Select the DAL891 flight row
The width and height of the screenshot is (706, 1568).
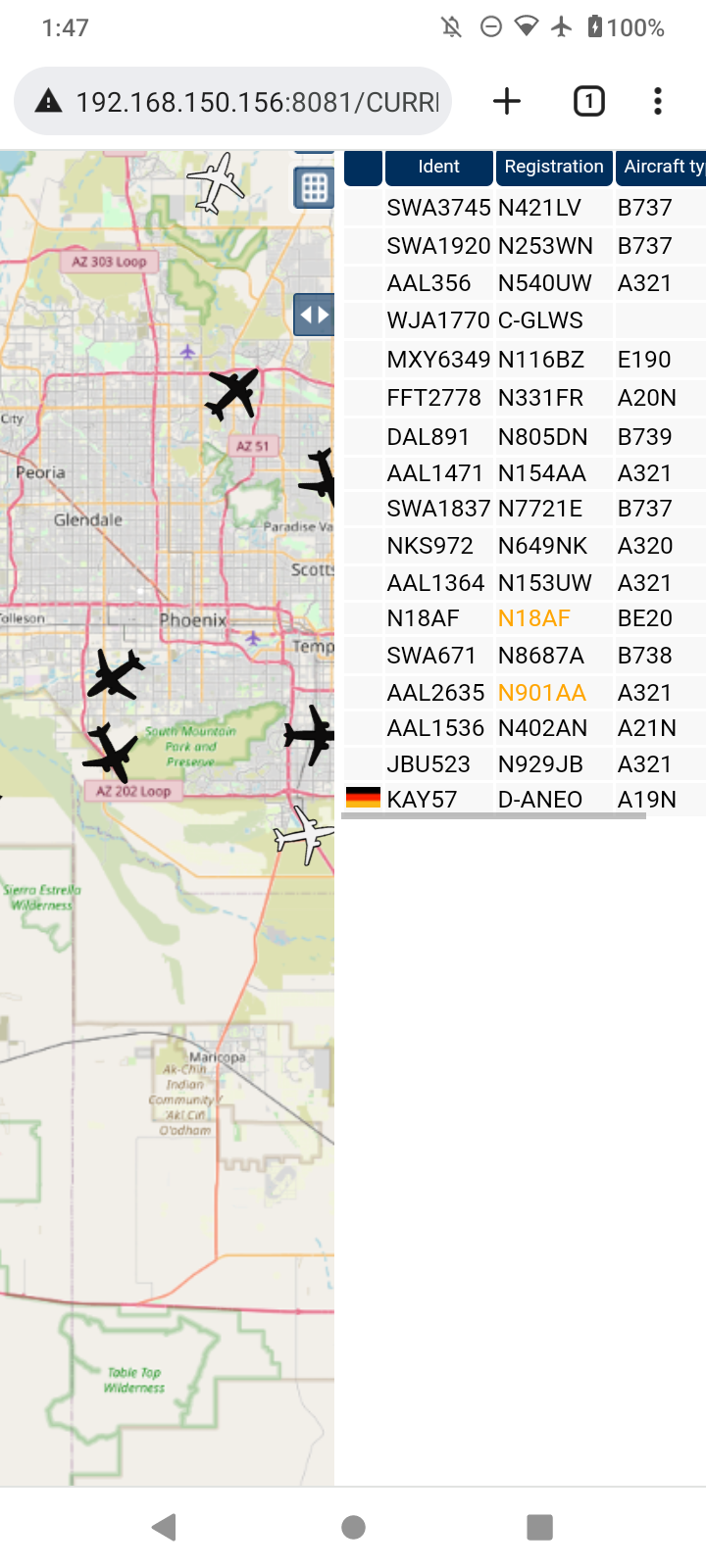pyautogui.click(x=525, y=437)
